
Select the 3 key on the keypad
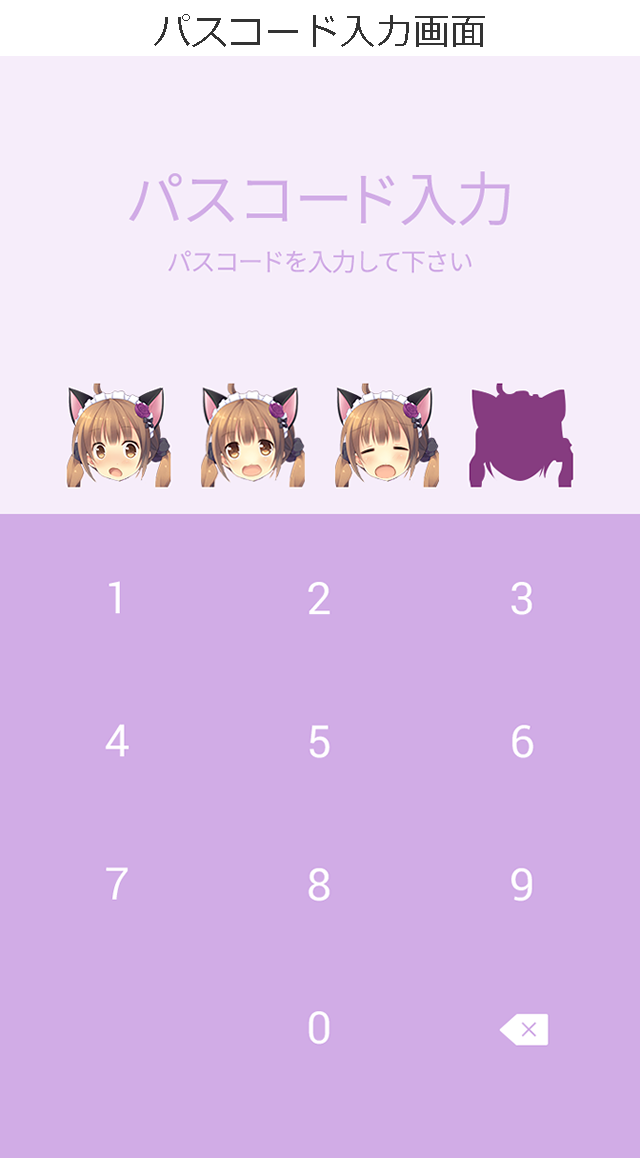point(522,598)
